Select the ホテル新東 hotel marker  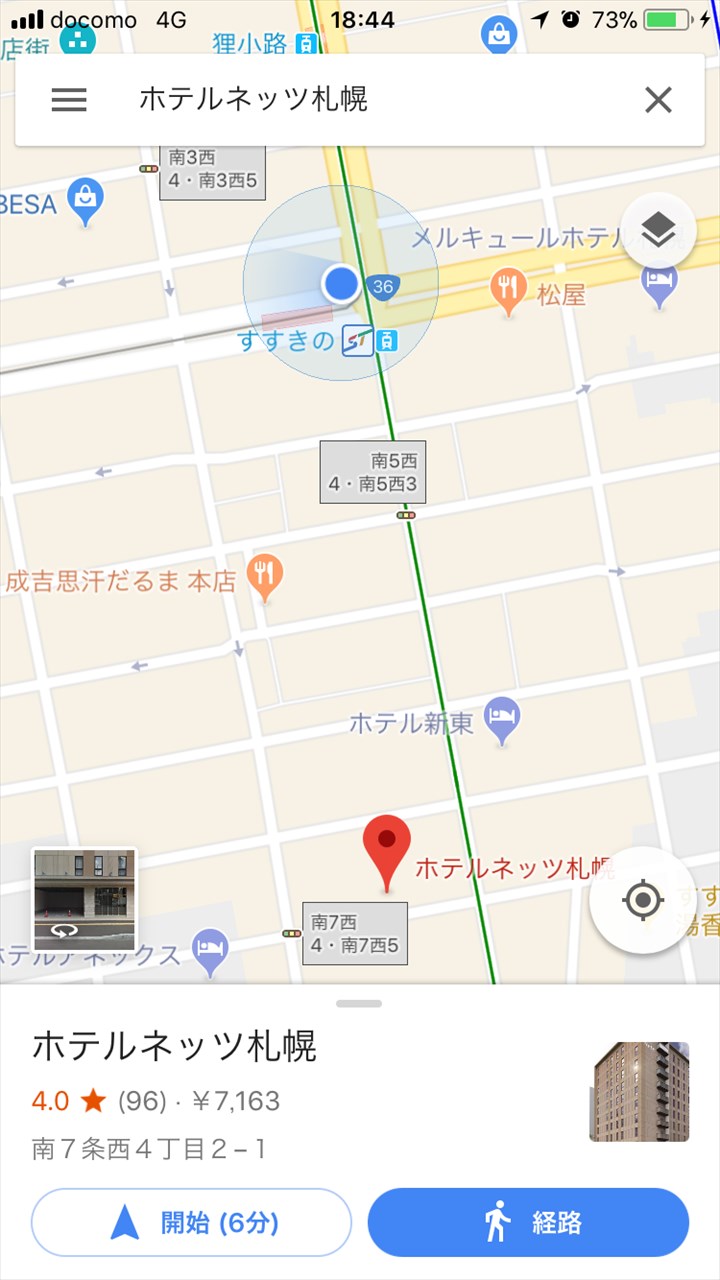(502, 718)
